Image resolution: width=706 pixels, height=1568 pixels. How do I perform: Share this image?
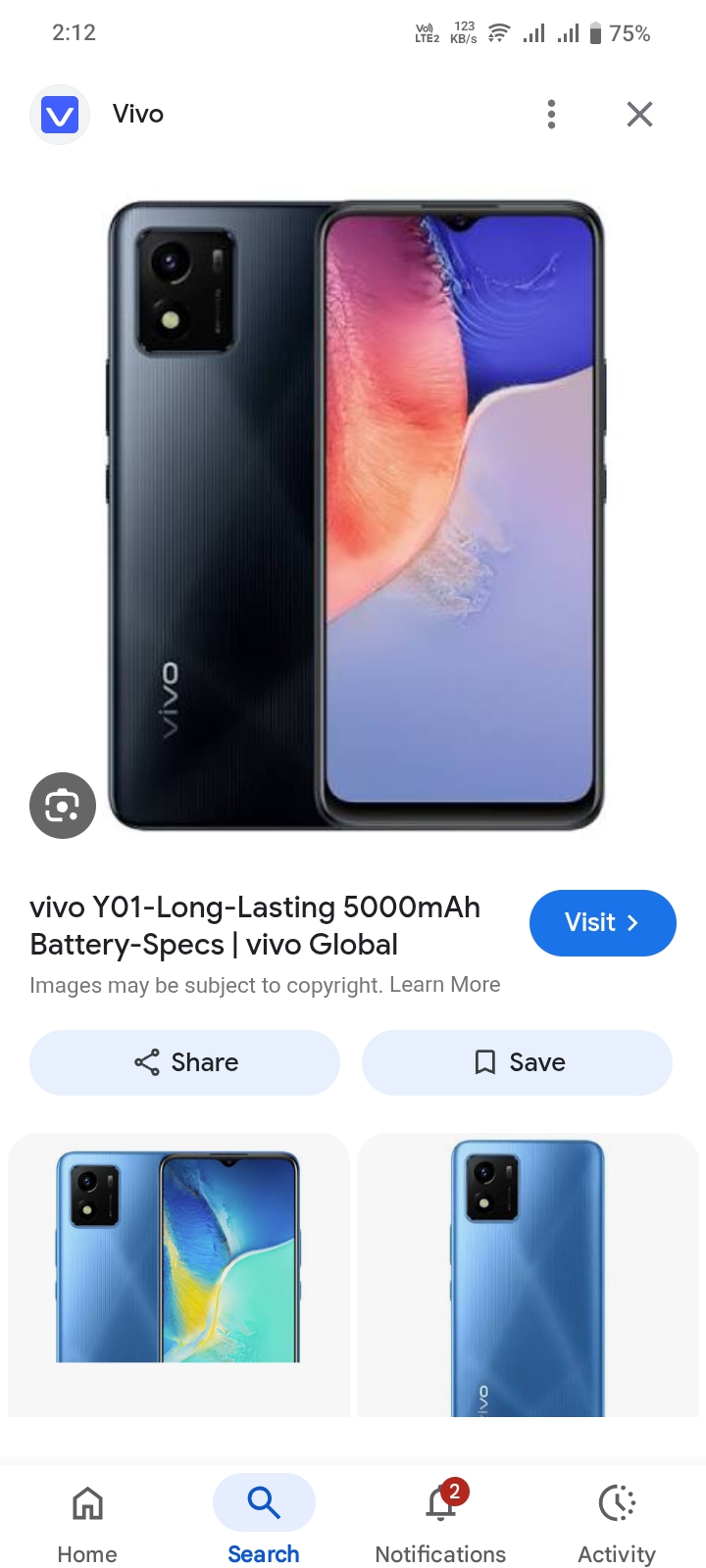pos(184,1062)
